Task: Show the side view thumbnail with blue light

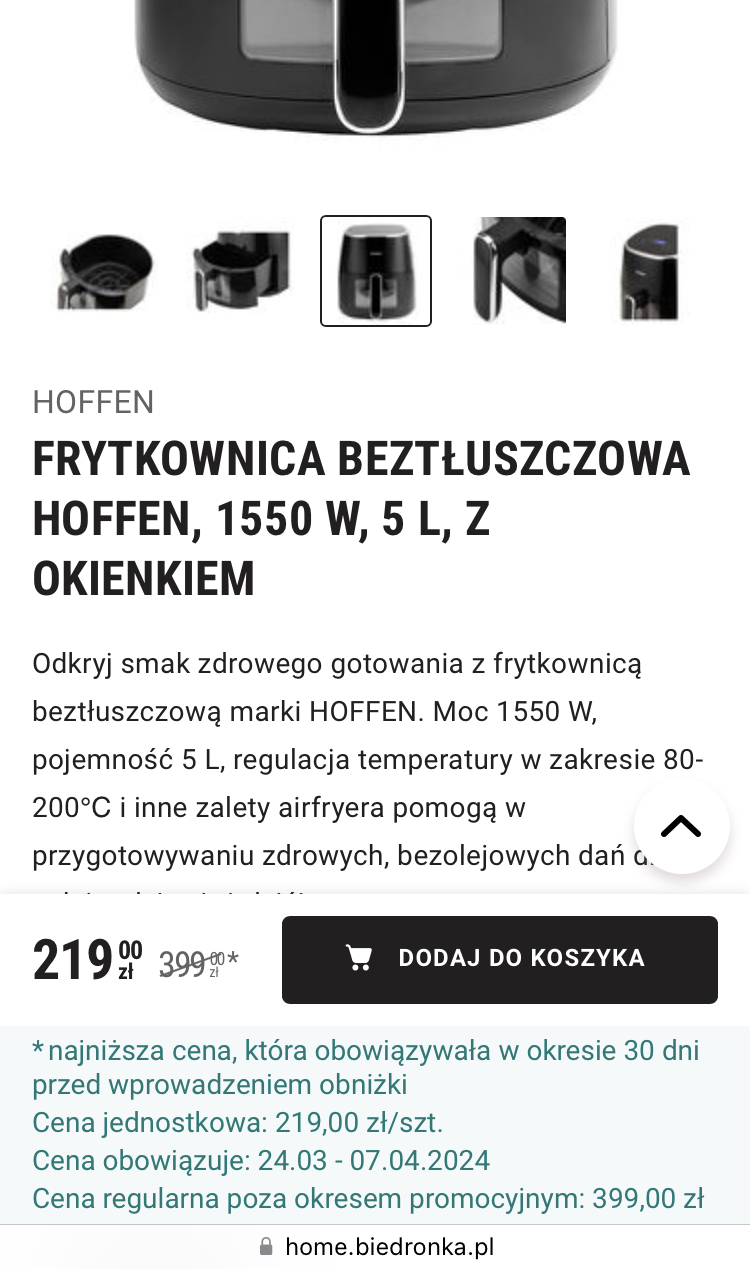Action: [x=650, y=271]
